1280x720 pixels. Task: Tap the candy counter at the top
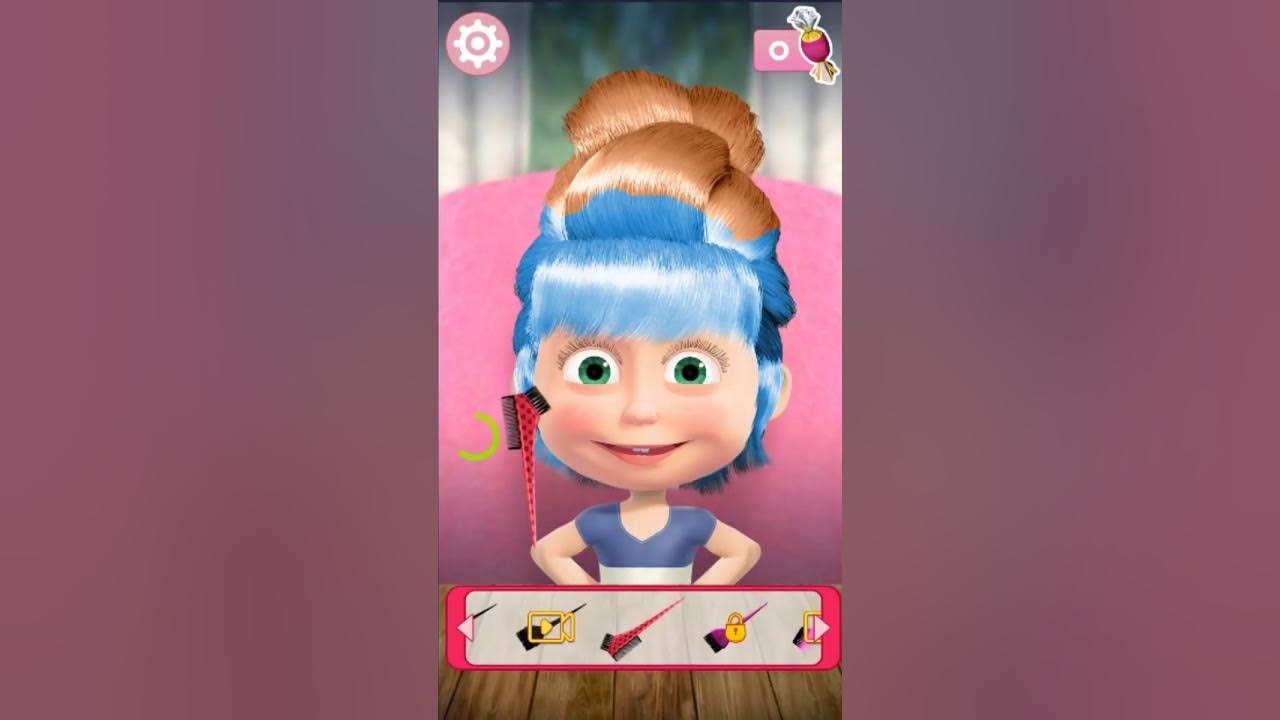pyautogui.click(x=795, y=48)
